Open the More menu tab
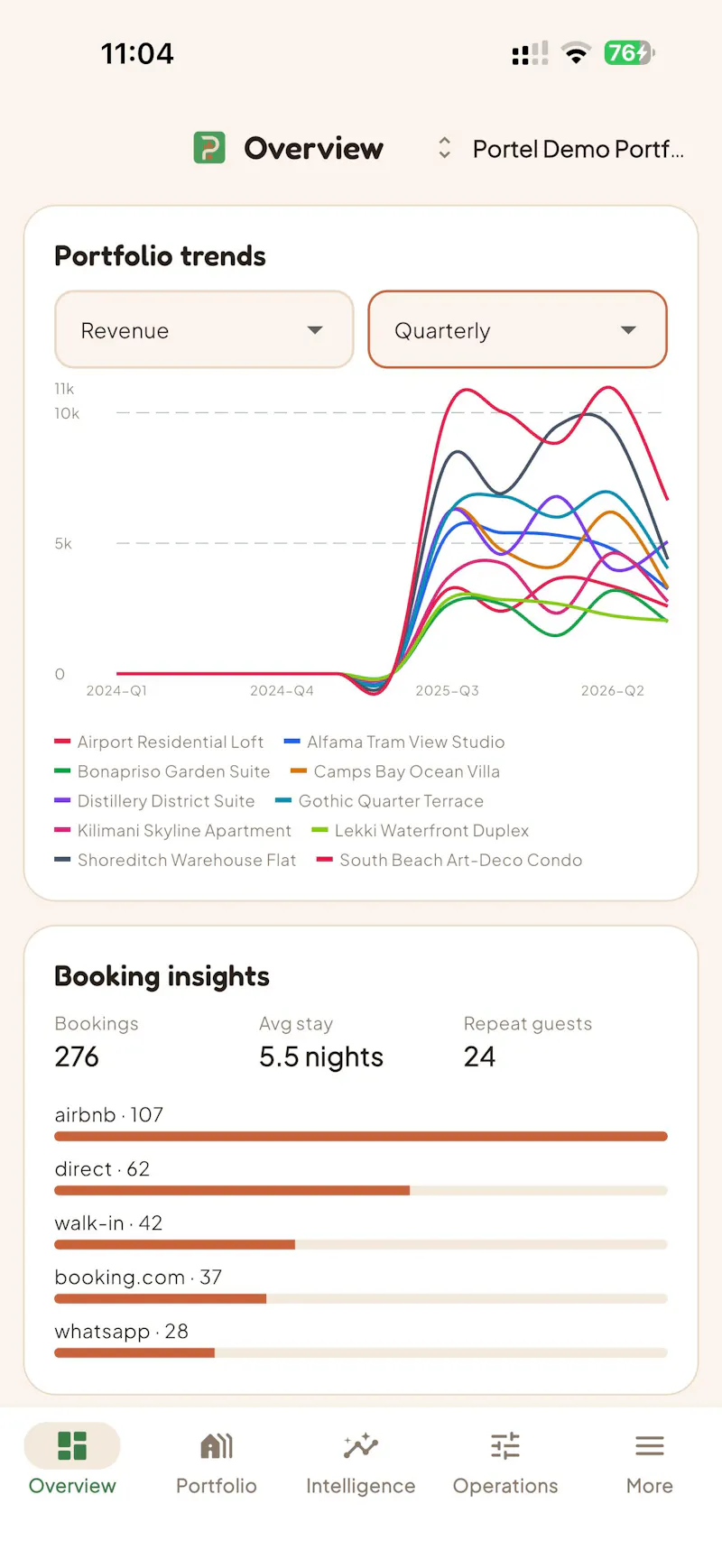This screenshot has width=722, height=1568. point(650,1462)
